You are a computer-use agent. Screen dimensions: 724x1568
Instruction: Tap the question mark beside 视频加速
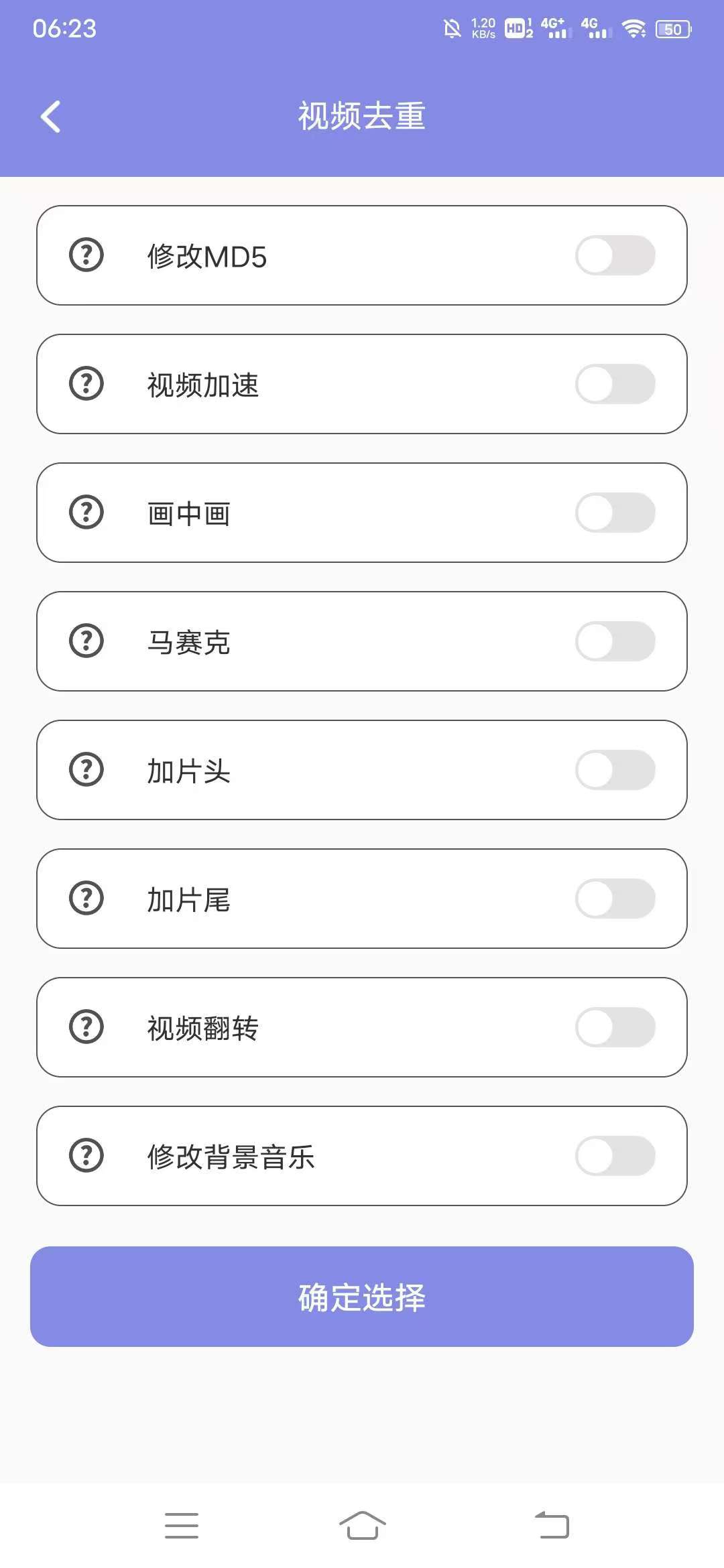(86, 383)
